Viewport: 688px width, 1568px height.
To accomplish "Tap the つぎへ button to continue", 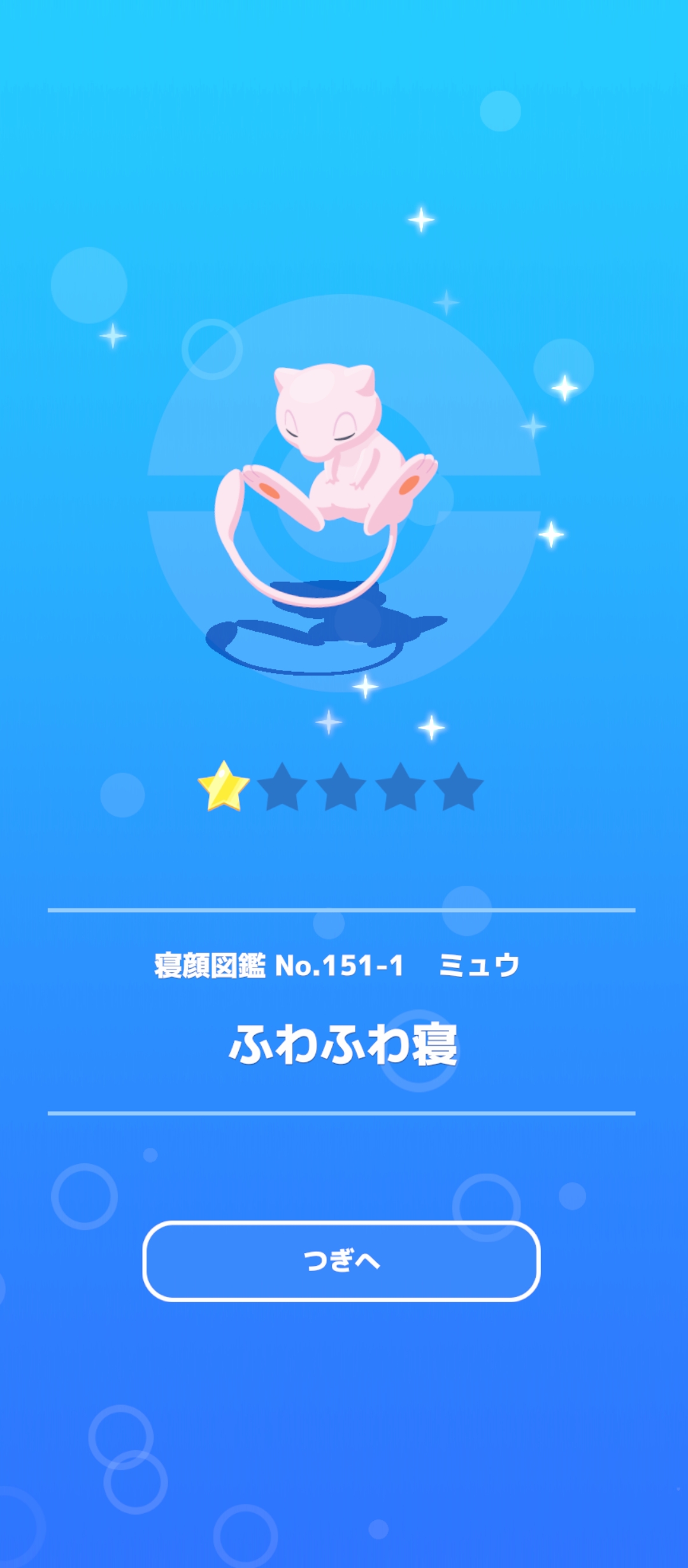I will click(341, 1261).
